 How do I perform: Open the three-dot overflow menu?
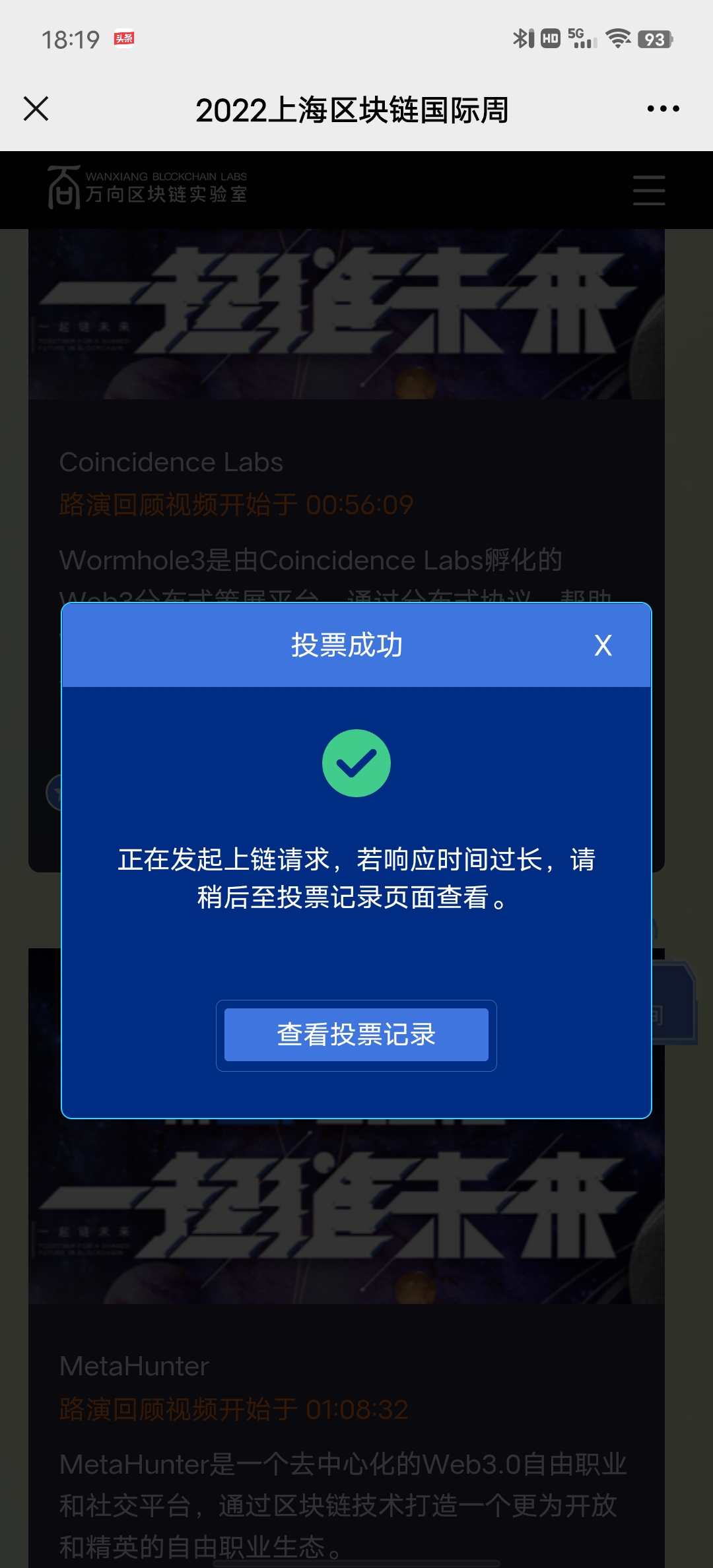click(663, 109)
